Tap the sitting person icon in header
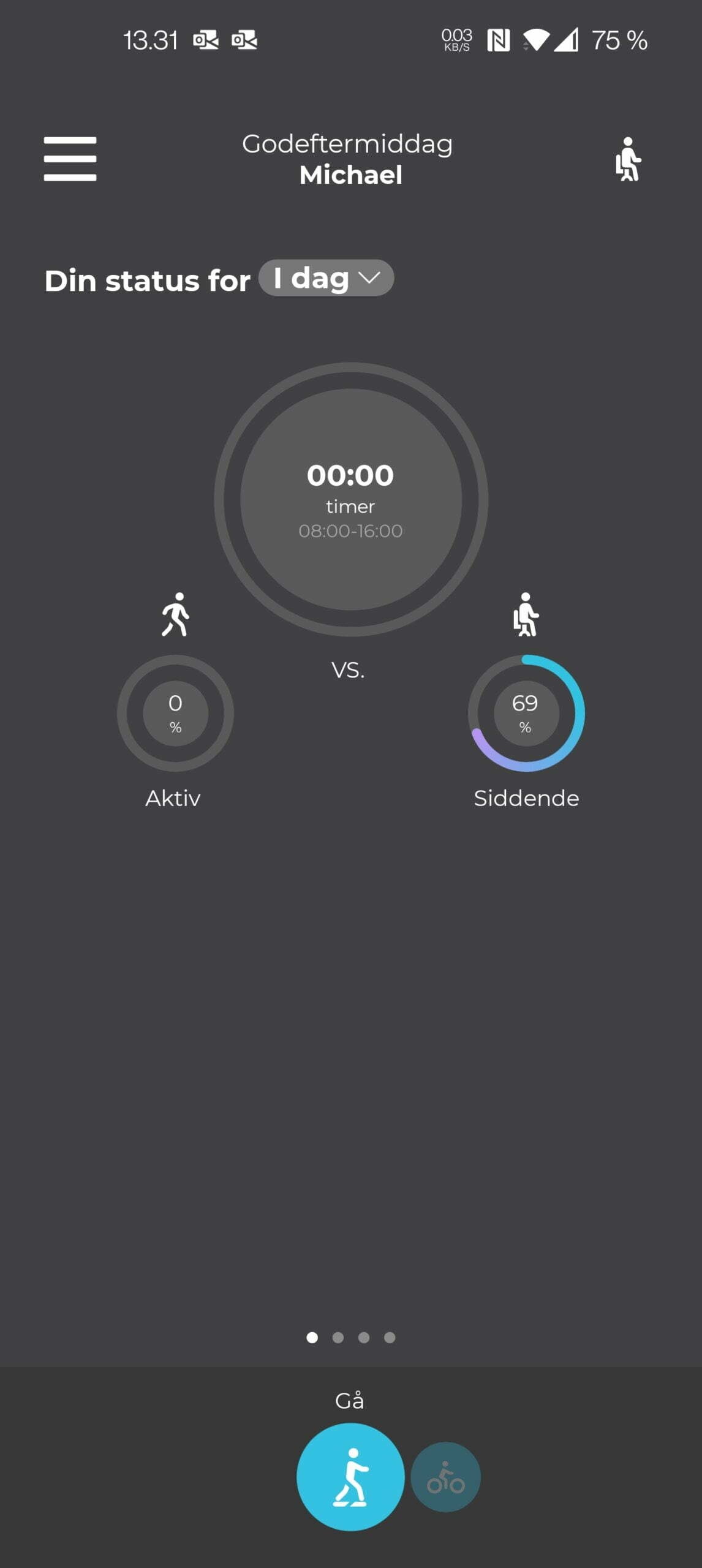Image resolution: width=702 pixels, height=1568 pixels. [628, 159]
